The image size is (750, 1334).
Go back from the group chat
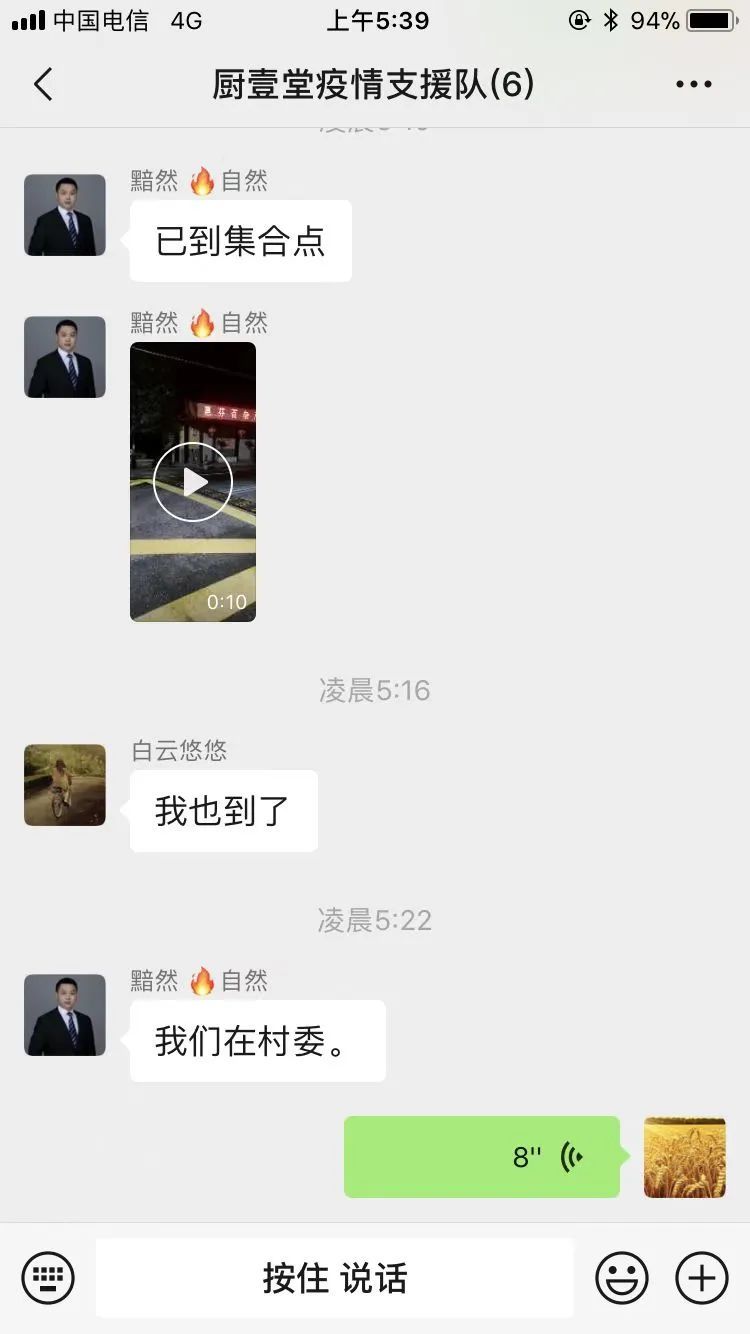click(43, 85)
